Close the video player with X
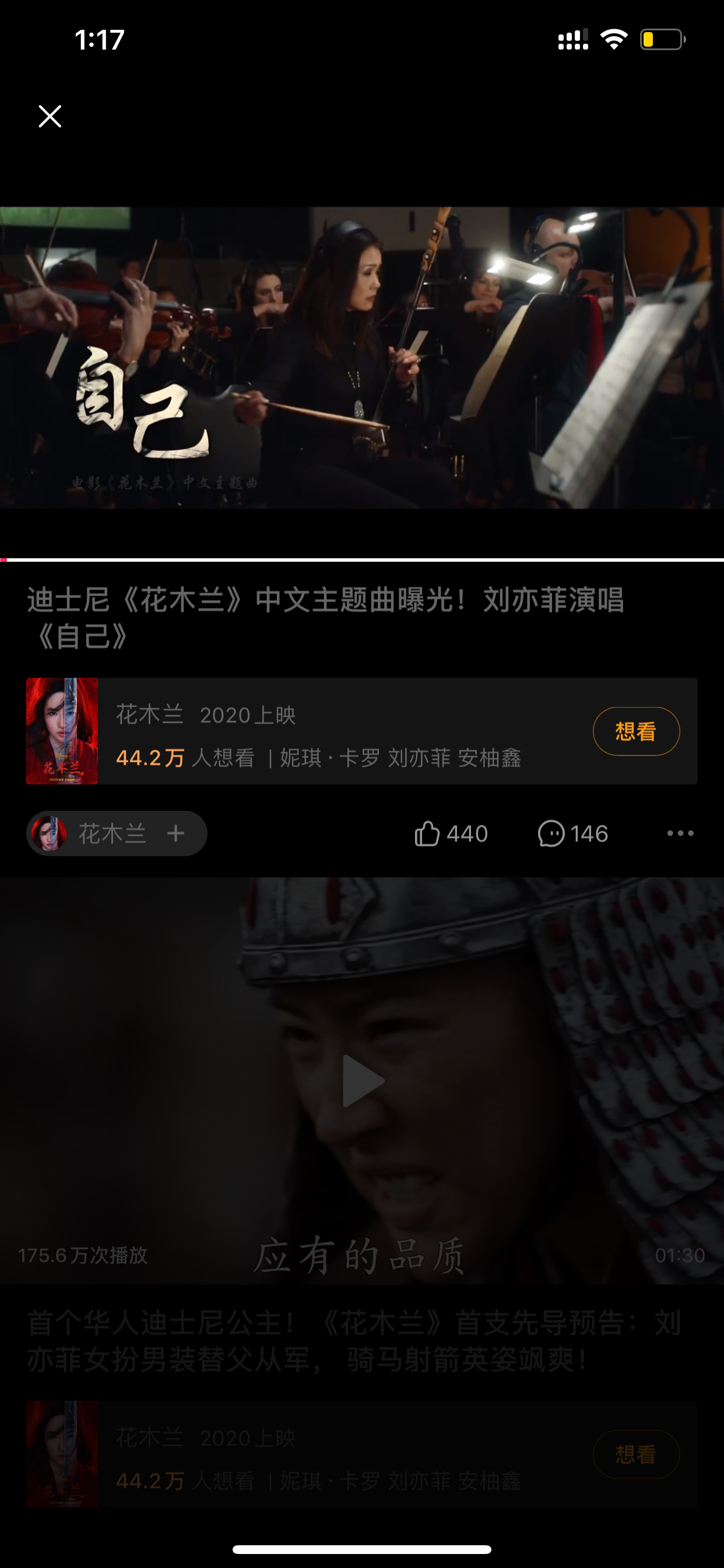This screenshot has width=724, height=1568. tap(50, 116)
